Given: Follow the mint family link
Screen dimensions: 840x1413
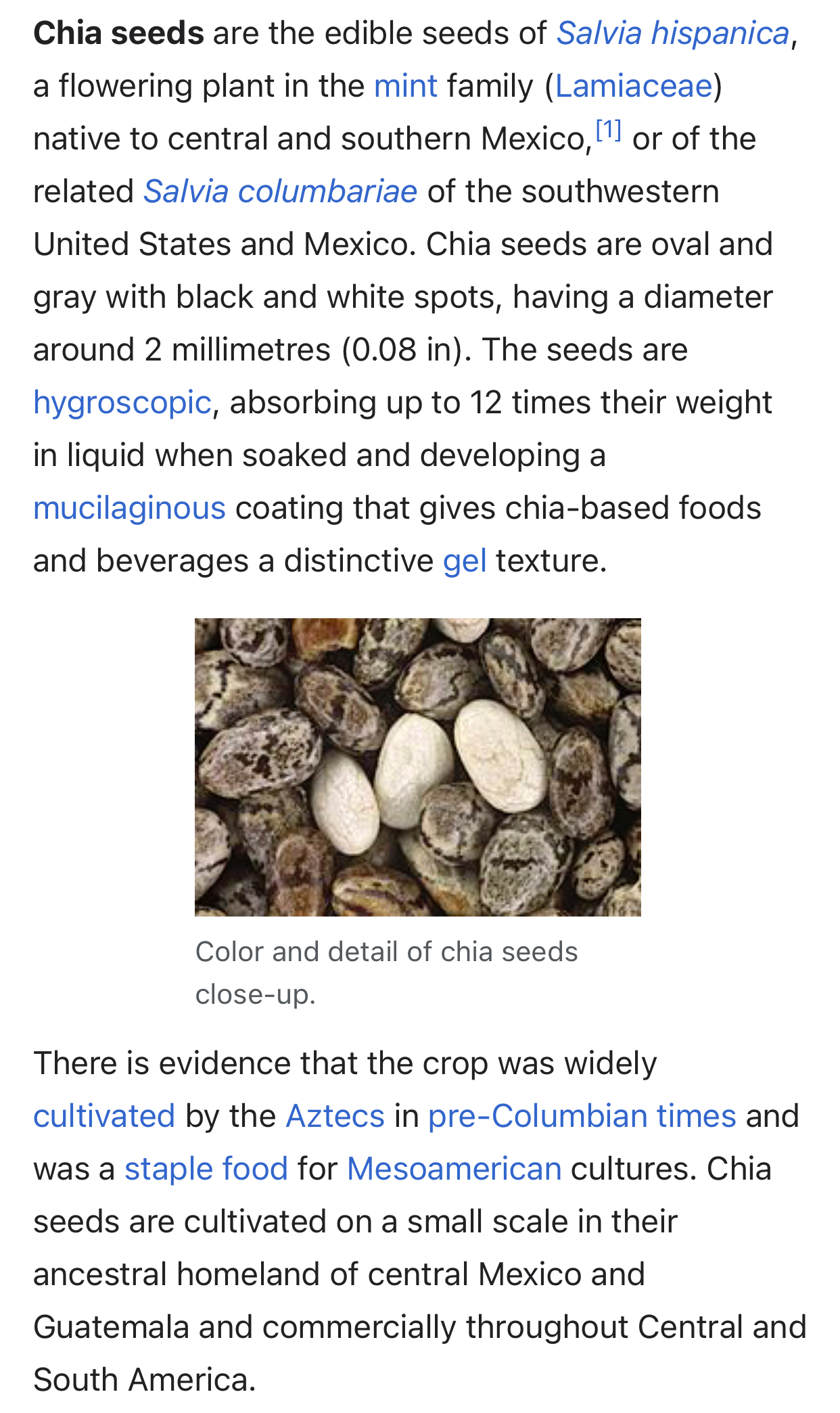Looking at the screenshot, I should tap(406, 86).
